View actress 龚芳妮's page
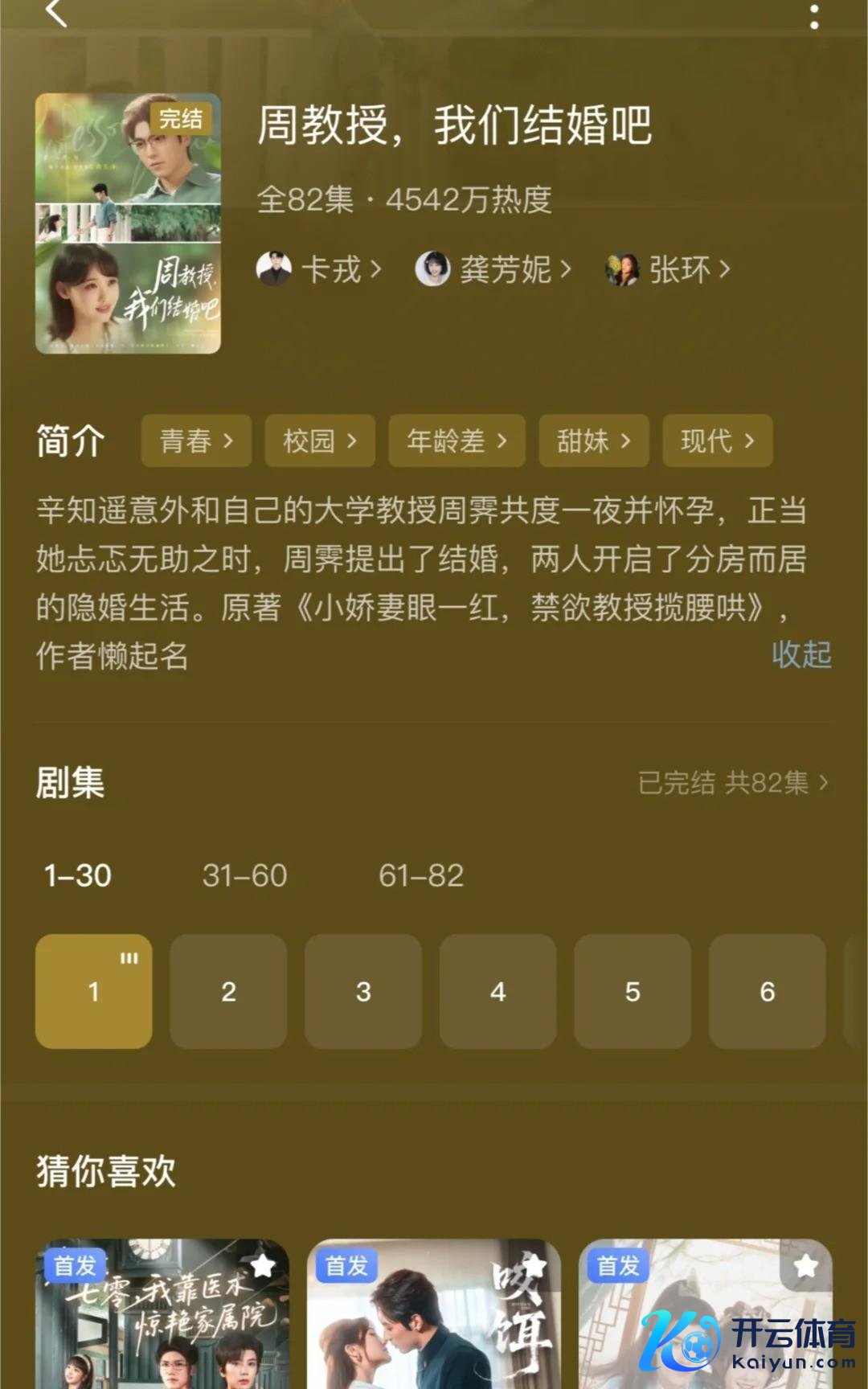This screenshot has height=1389, width=868. [493, 269]
